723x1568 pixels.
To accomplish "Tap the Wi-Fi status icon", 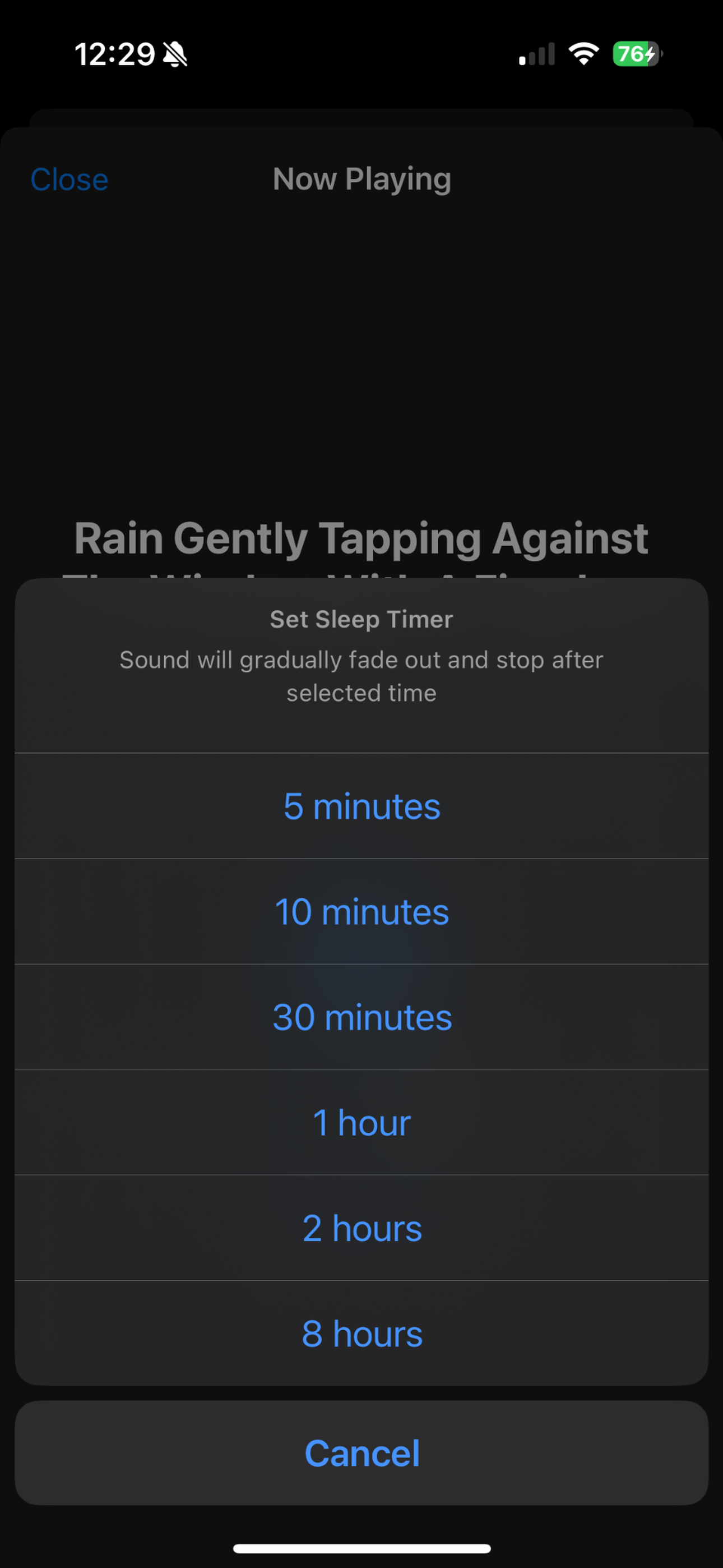I will pyautogui.click(x=583, y=54).
